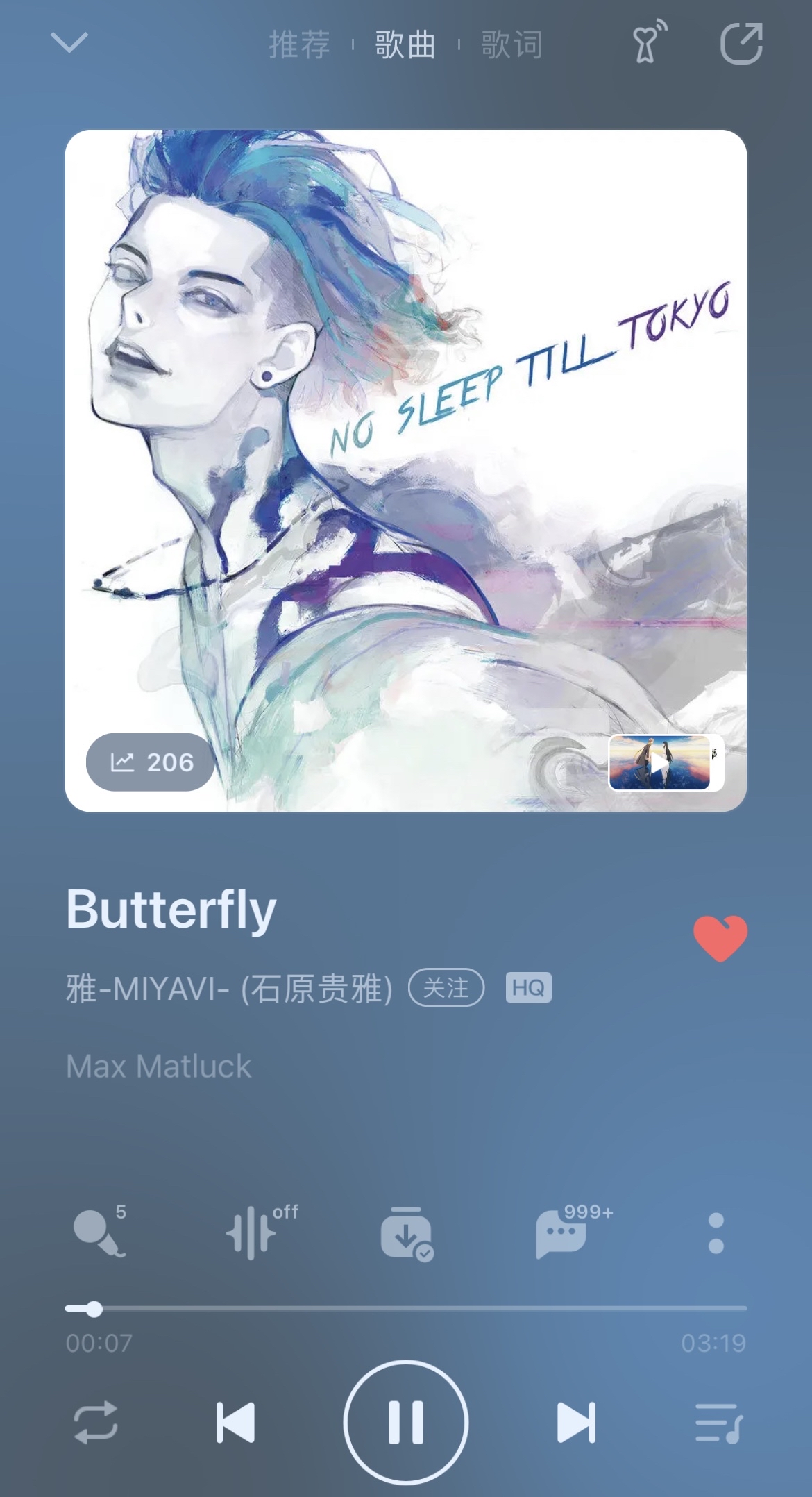
Task: Skip to the next track
Action: 576,1423
